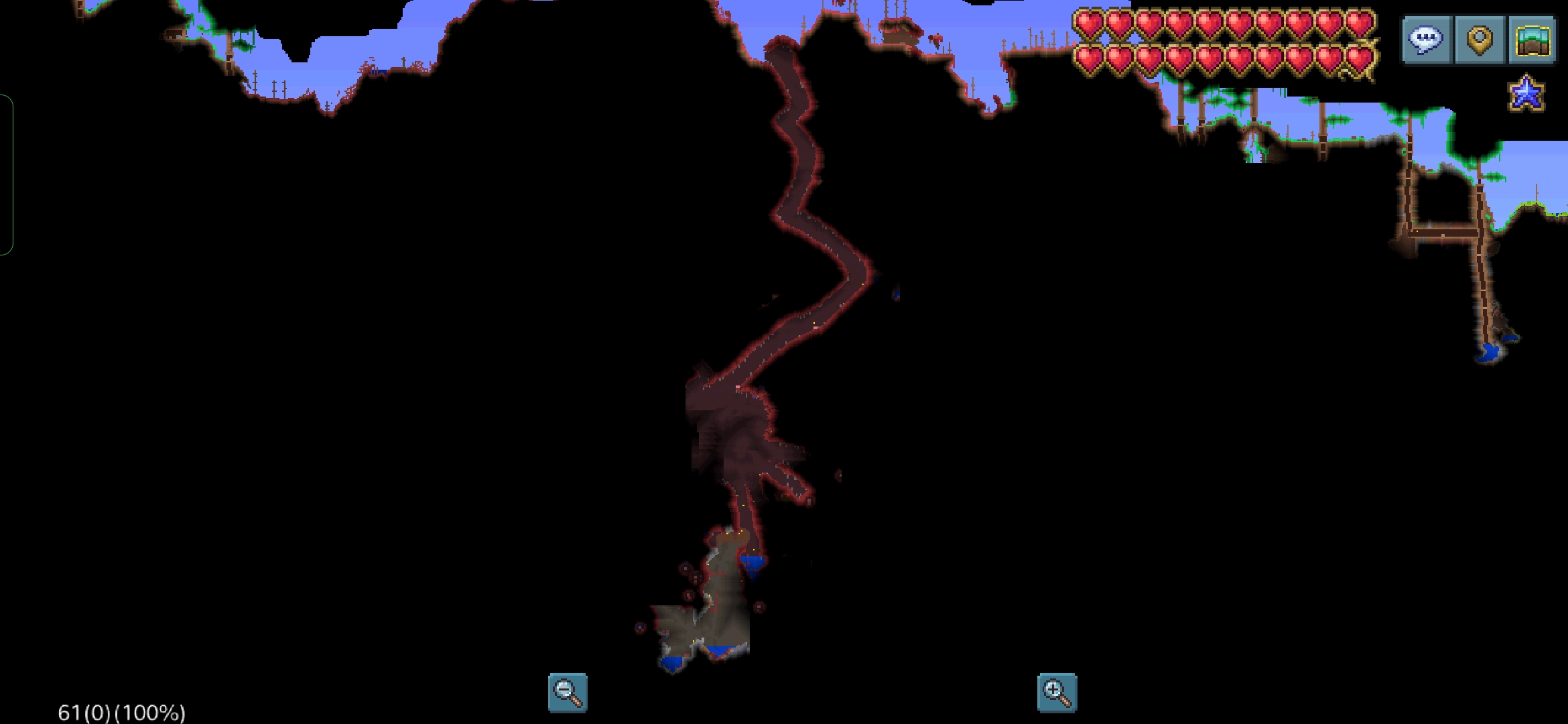The image size is (1568, 724).
Task: Open the chat speech bubble button
Action: tap(1427, 40)
